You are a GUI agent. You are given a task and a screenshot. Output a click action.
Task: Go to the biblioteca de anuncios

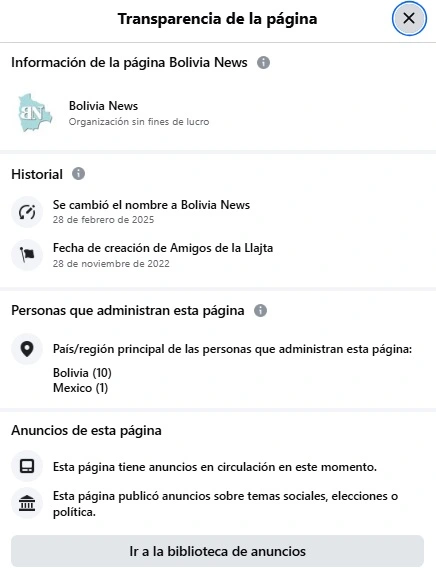[217, 551]
